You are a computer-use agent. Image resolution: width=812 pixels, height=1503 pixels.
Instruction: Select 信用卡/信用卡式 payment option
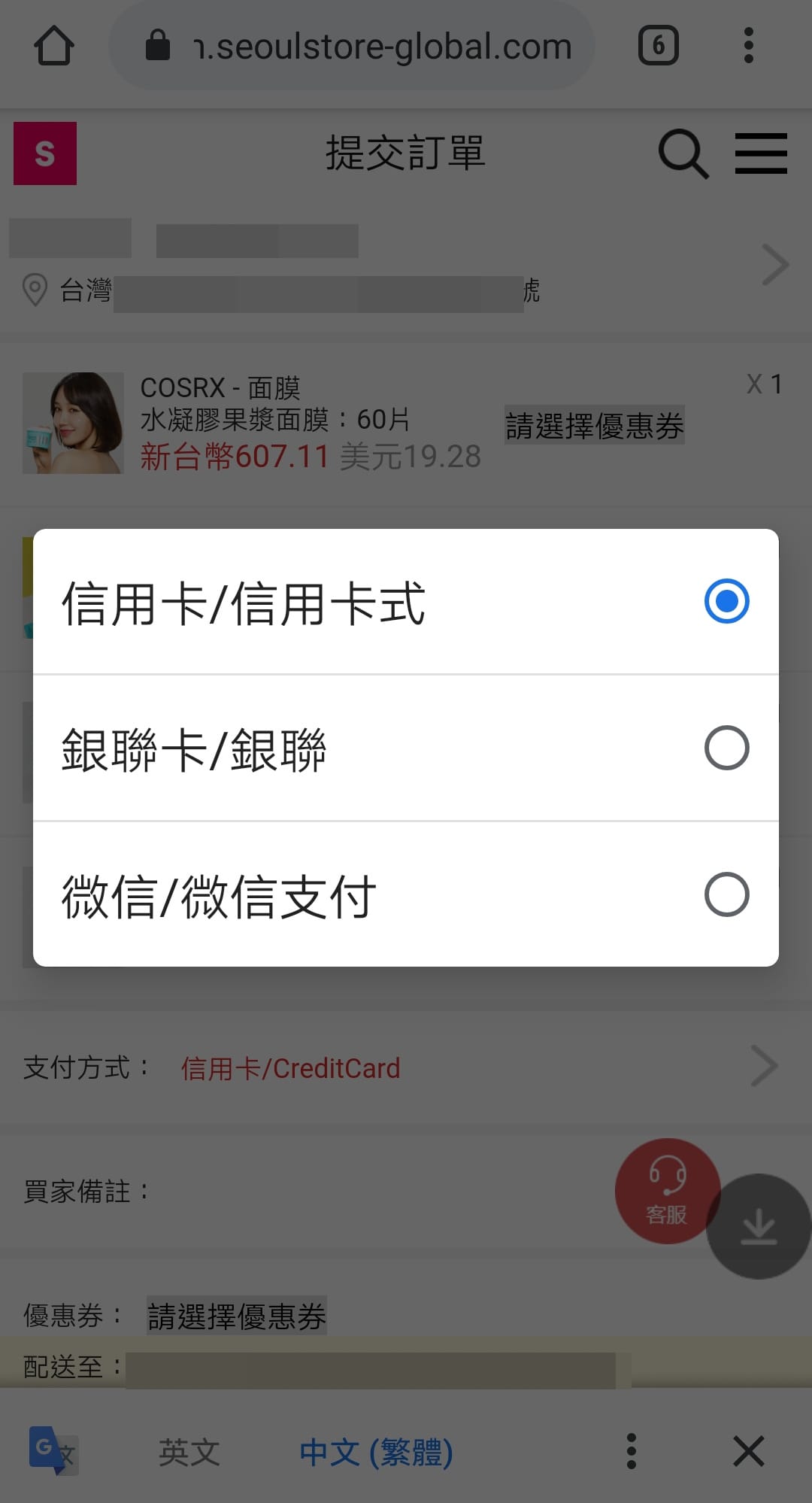(406, 602)
